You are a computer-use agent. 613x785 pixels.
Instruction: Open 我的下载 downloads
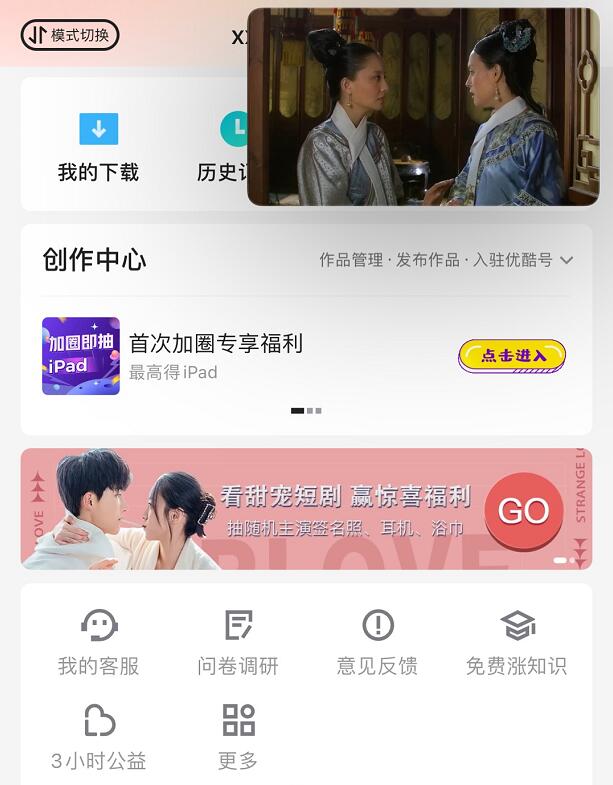tap(98, 147)
